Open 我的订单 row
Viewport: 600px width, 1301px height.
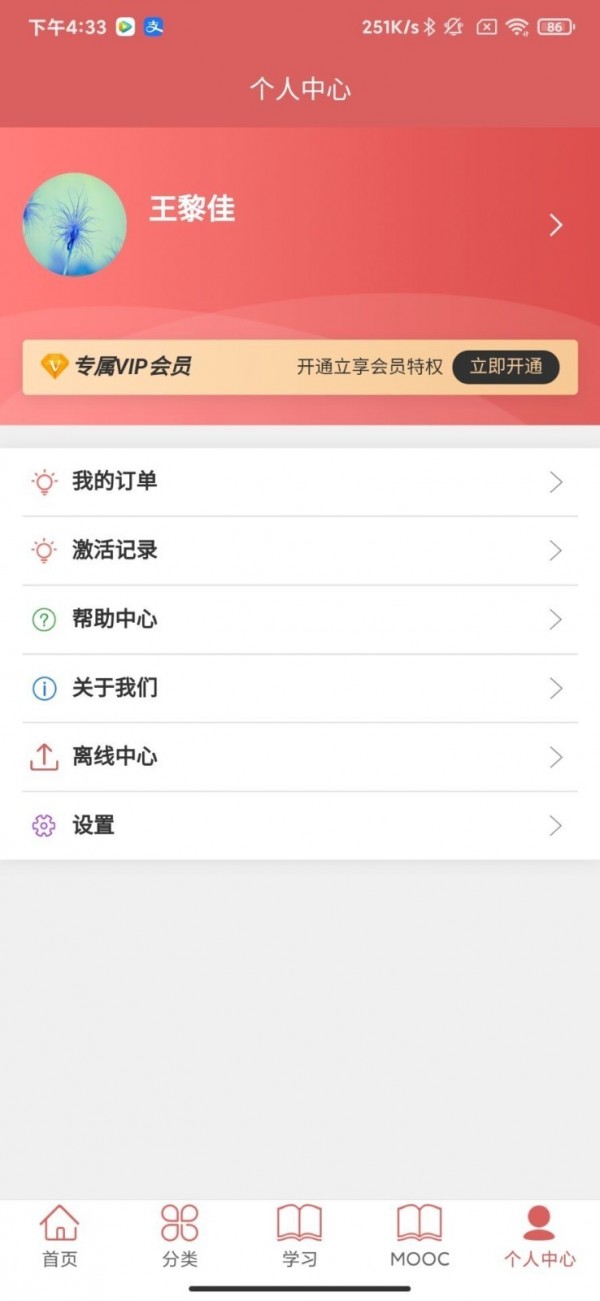[x=300, y=482]
